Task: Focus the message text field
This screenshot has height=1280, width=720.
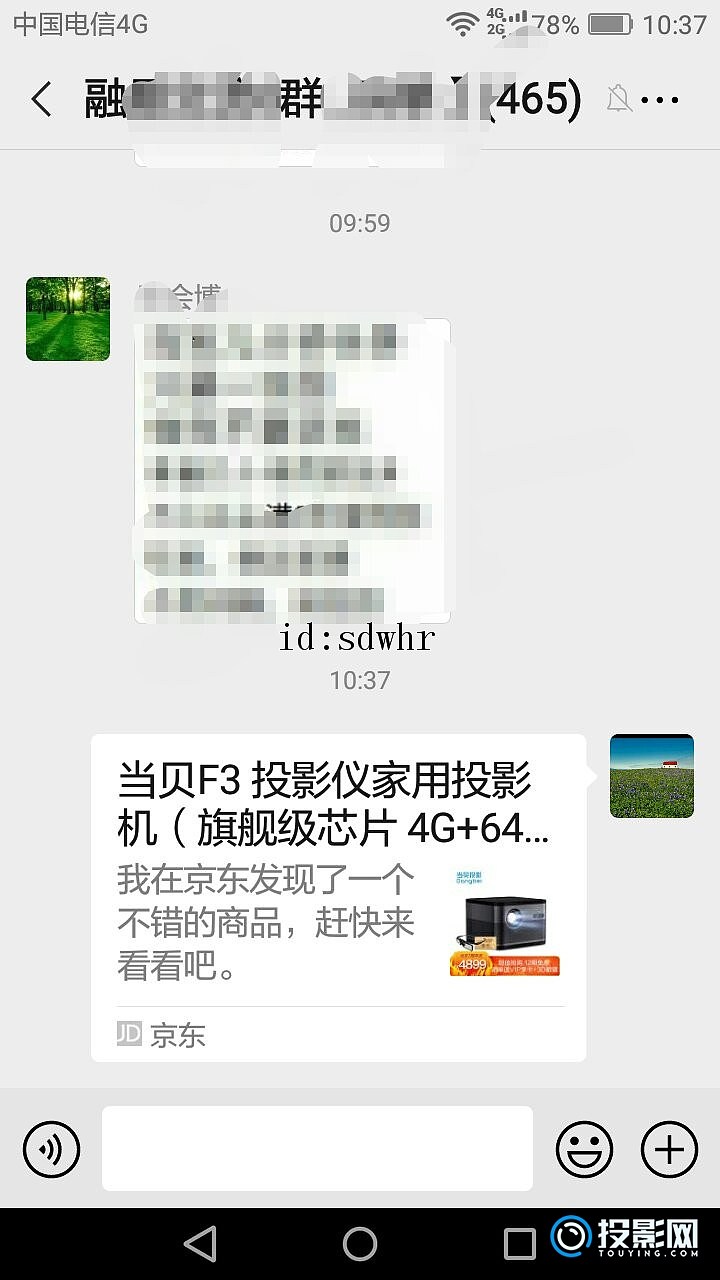Action: (x=317, y=1148)
